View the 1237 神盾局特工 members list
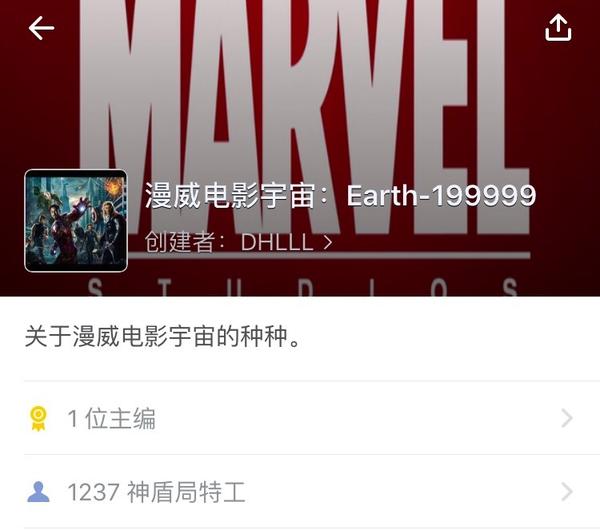The width and height of the screenshot is (600, 530). click(x=300, y=492)
